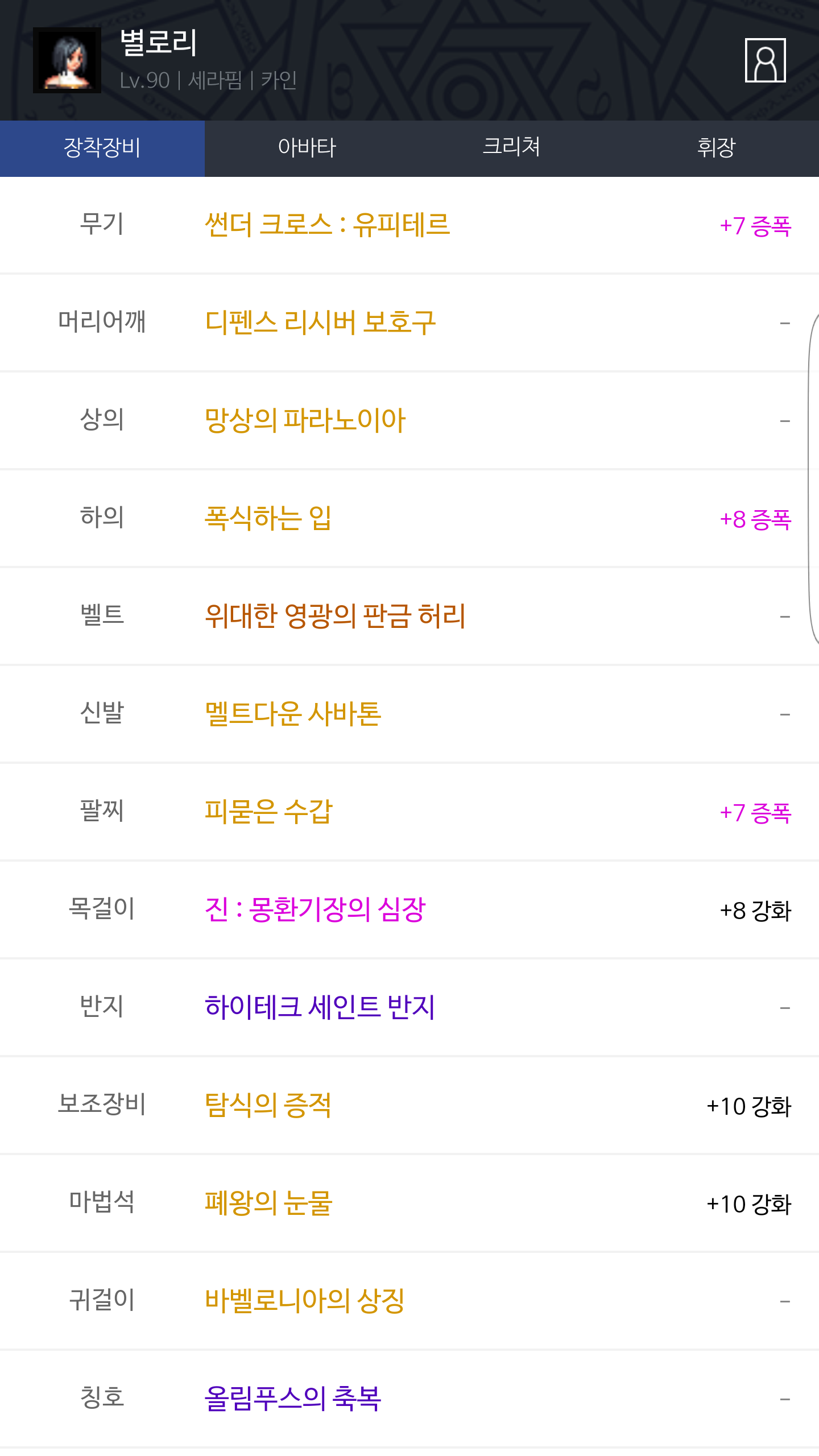View the 피묻은 수갑 bracelet
The width and height of the screenshot is (819, 1456).
409,812
